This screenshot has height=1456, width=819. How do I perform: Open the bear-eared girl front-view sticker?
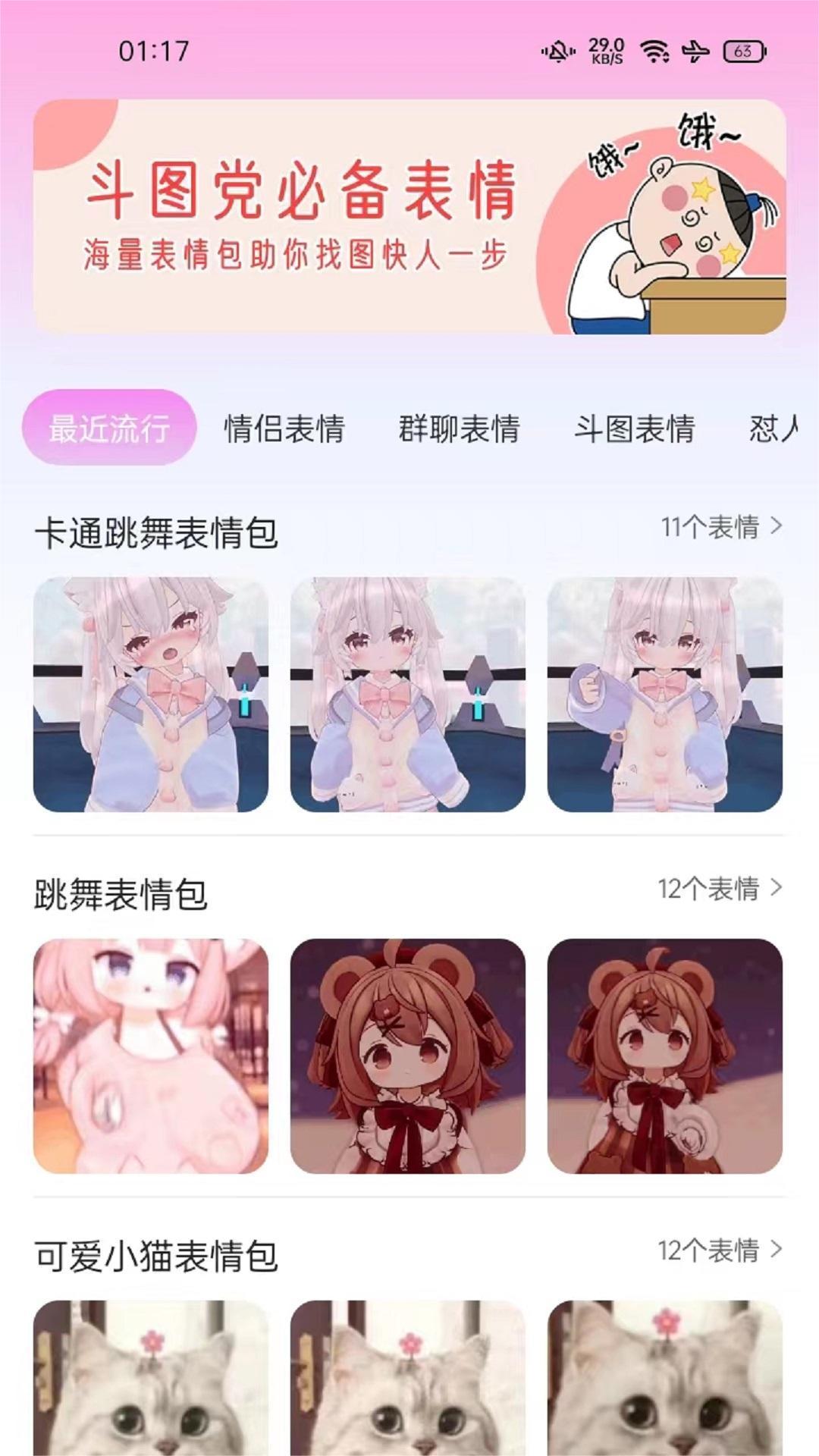coord(408,1056)
